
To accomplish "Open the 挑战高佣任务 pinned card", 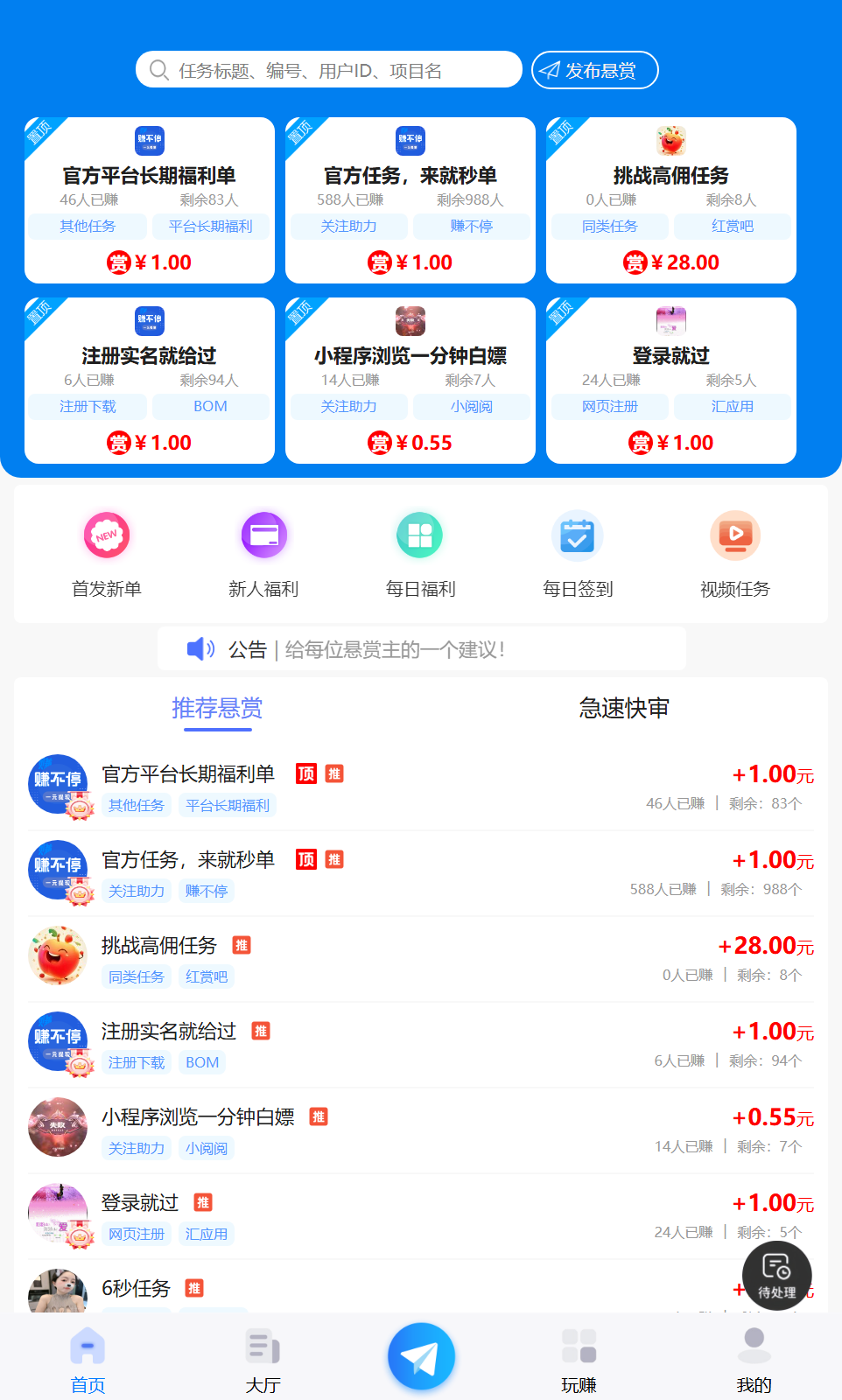I will coord(670,200).
